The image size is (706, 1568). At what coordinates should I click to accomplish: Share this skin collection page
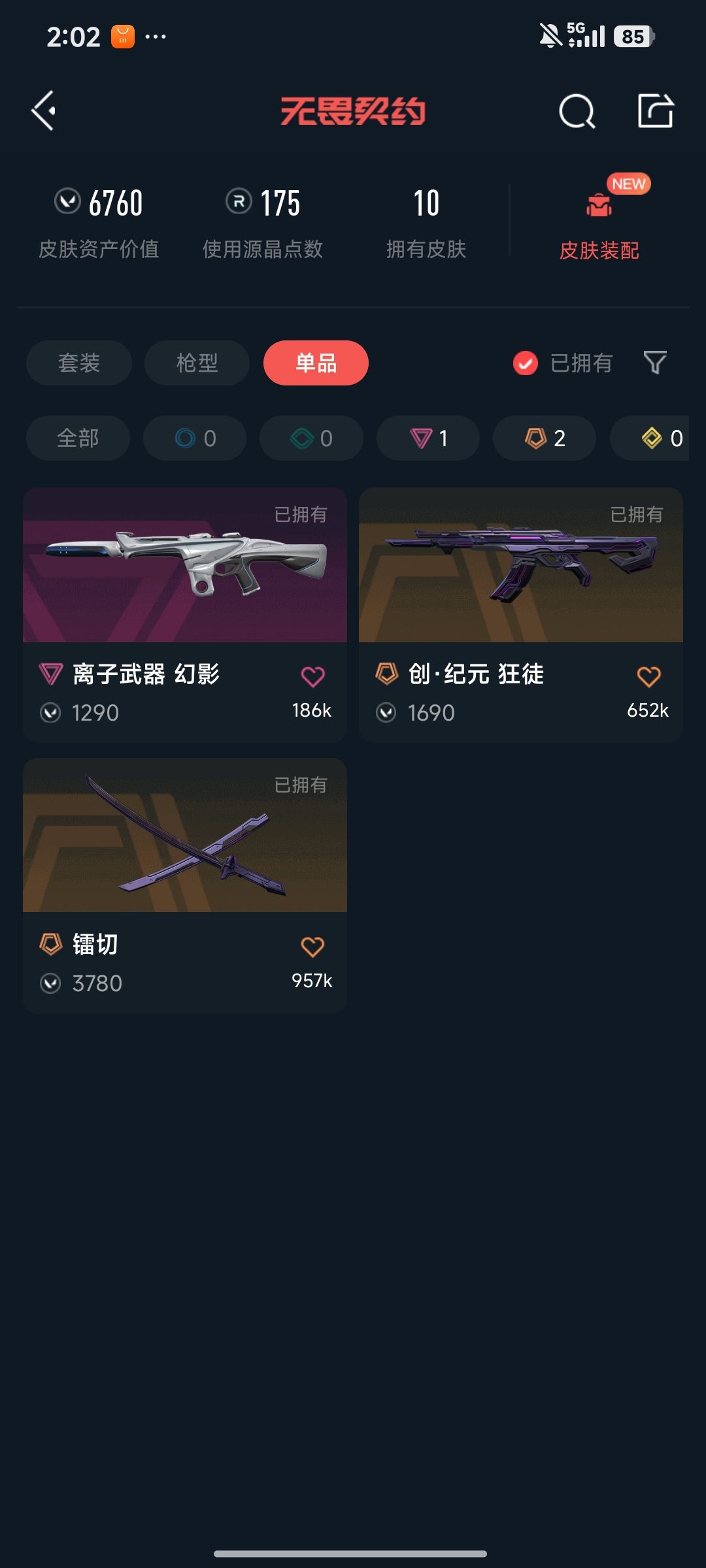(x=655, y=110)
